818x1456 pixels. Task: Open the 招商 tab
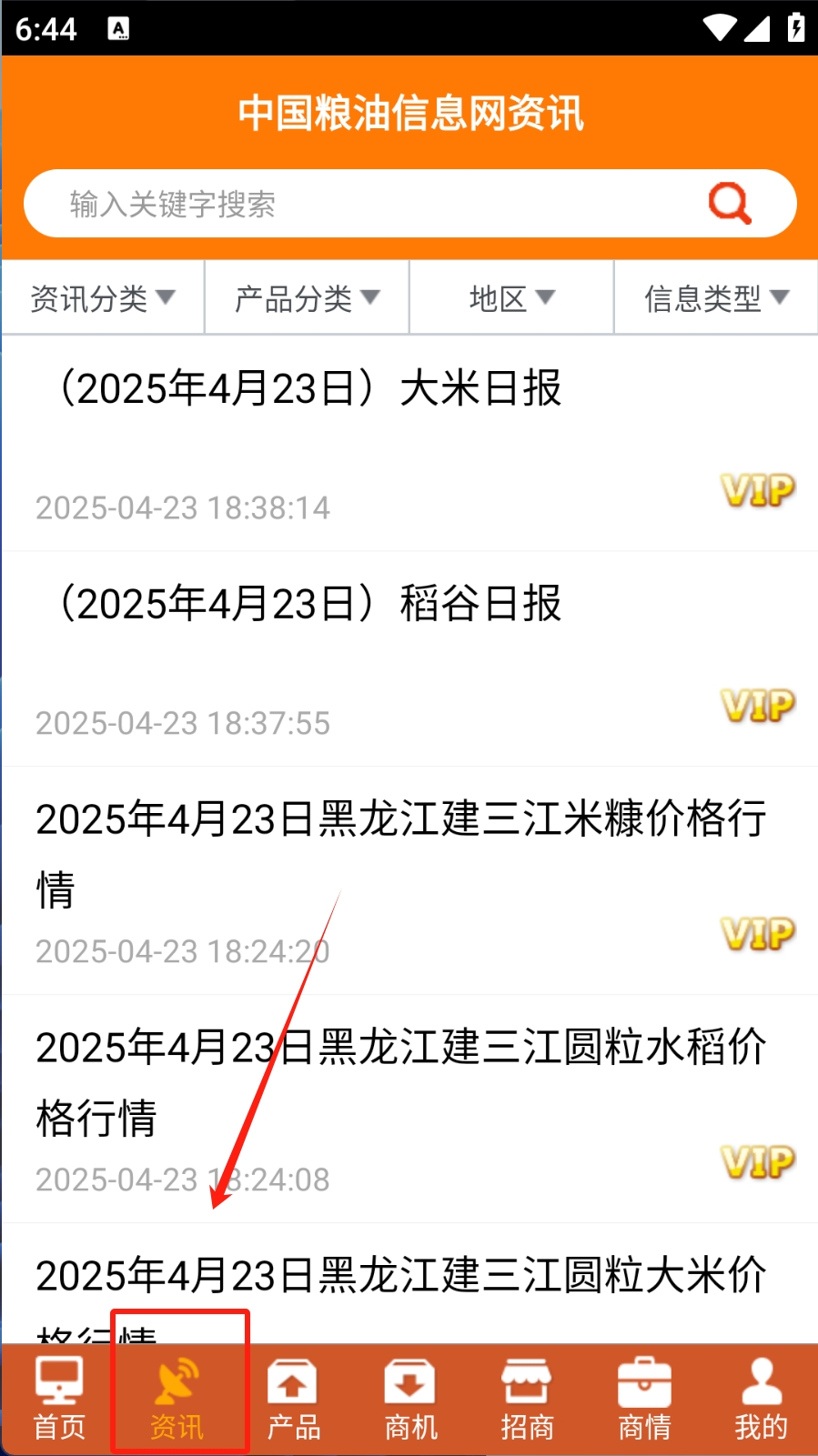(527, 1399)
